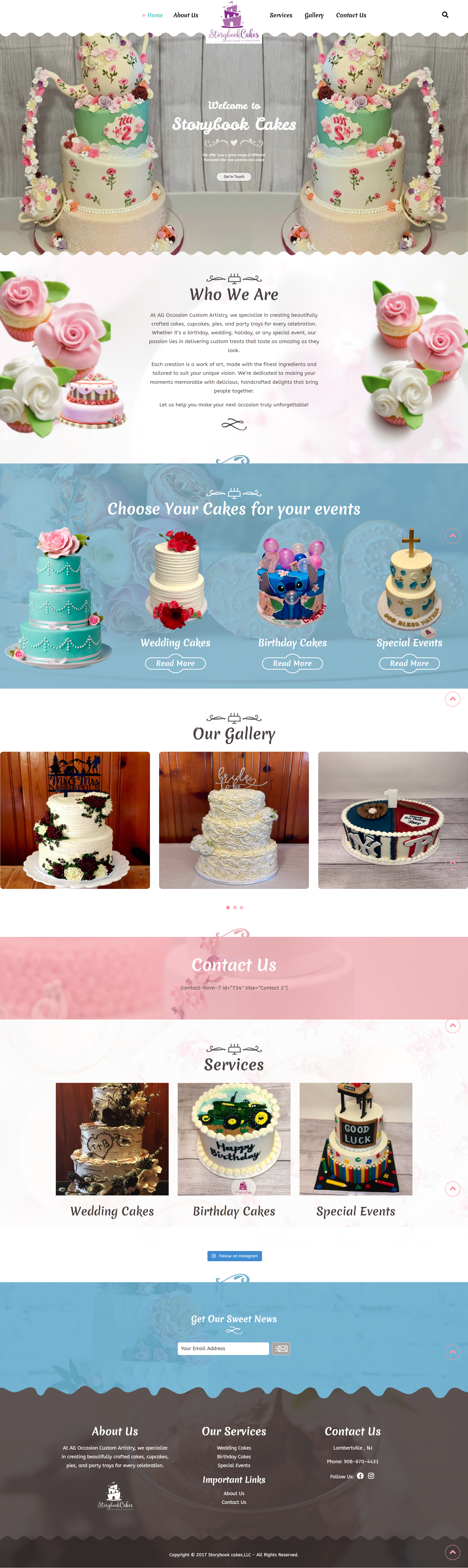Screen dimensions: 468x1568
Task: Select the first gallery carousel dot
Action: 228,908
